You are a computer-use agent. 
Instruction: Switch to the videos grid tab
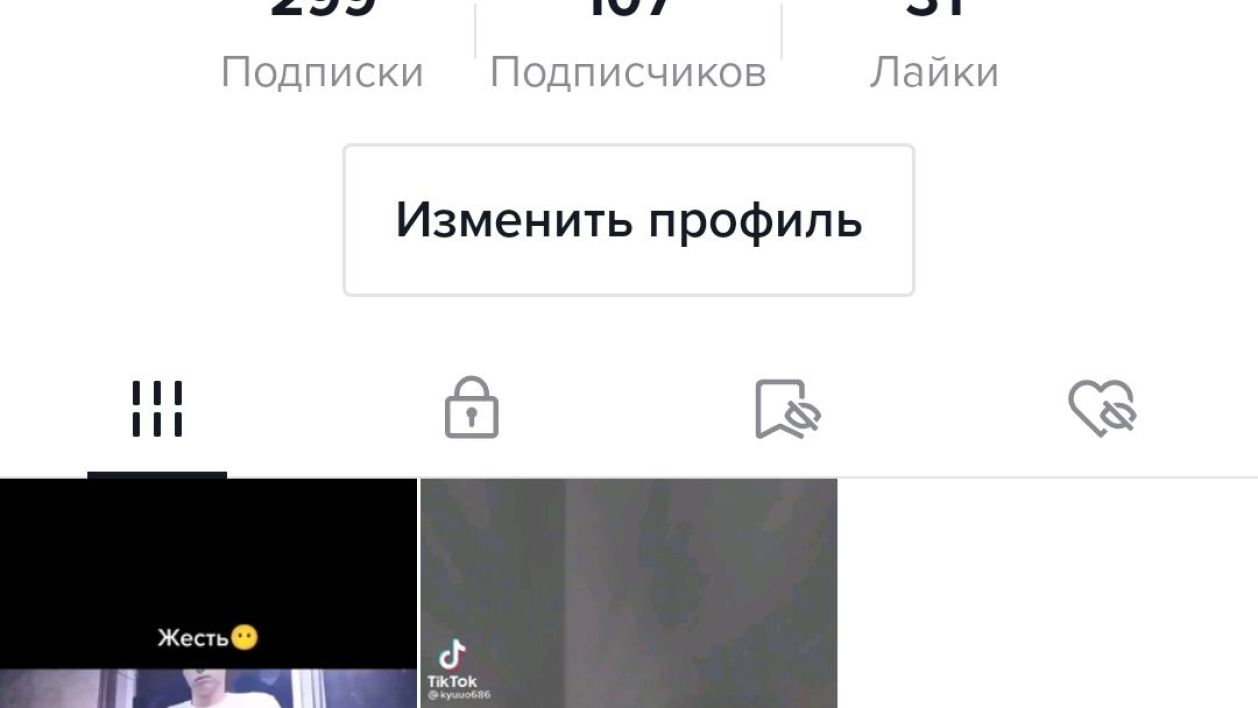[157, 409]
